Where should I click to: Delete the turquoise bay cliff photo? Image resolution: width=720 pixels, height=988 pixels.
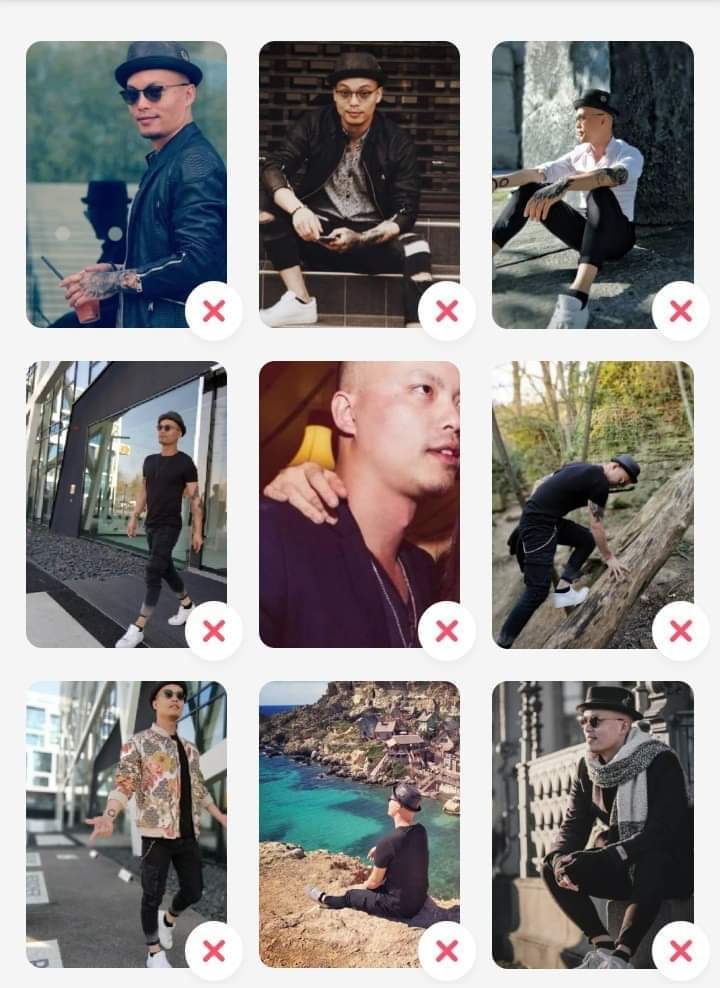point(446,951)
